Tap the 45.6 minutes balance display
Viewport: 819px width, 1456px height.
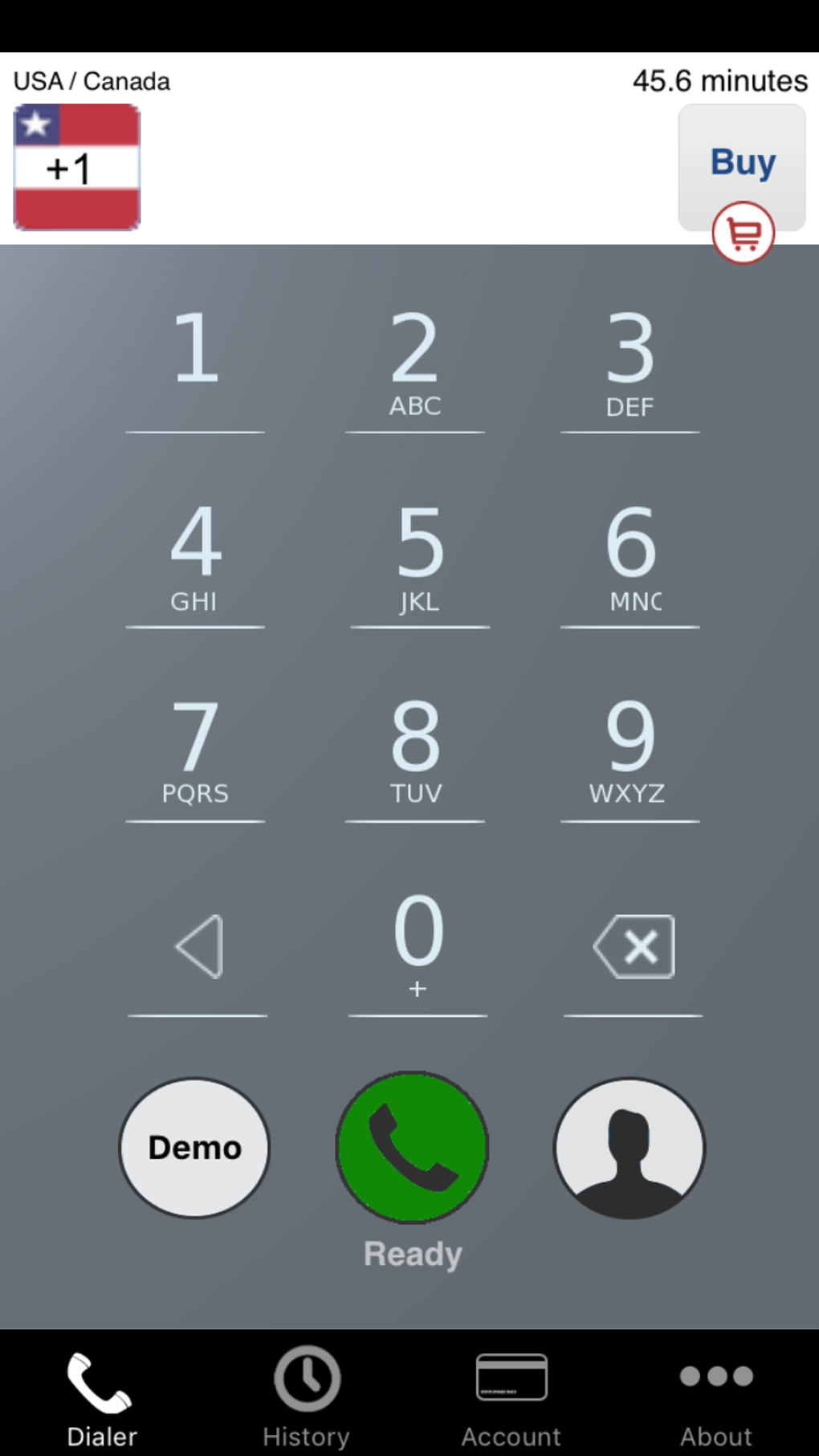click(719, 81)
